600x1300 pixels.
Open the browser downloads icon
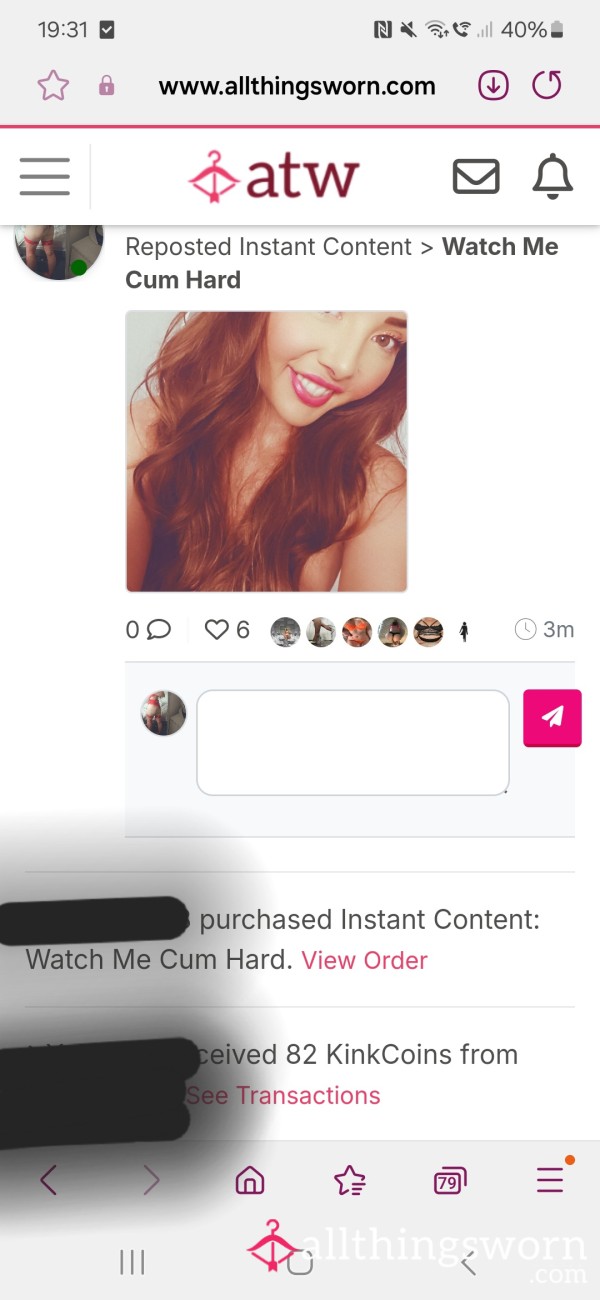[x=493, y=85]
